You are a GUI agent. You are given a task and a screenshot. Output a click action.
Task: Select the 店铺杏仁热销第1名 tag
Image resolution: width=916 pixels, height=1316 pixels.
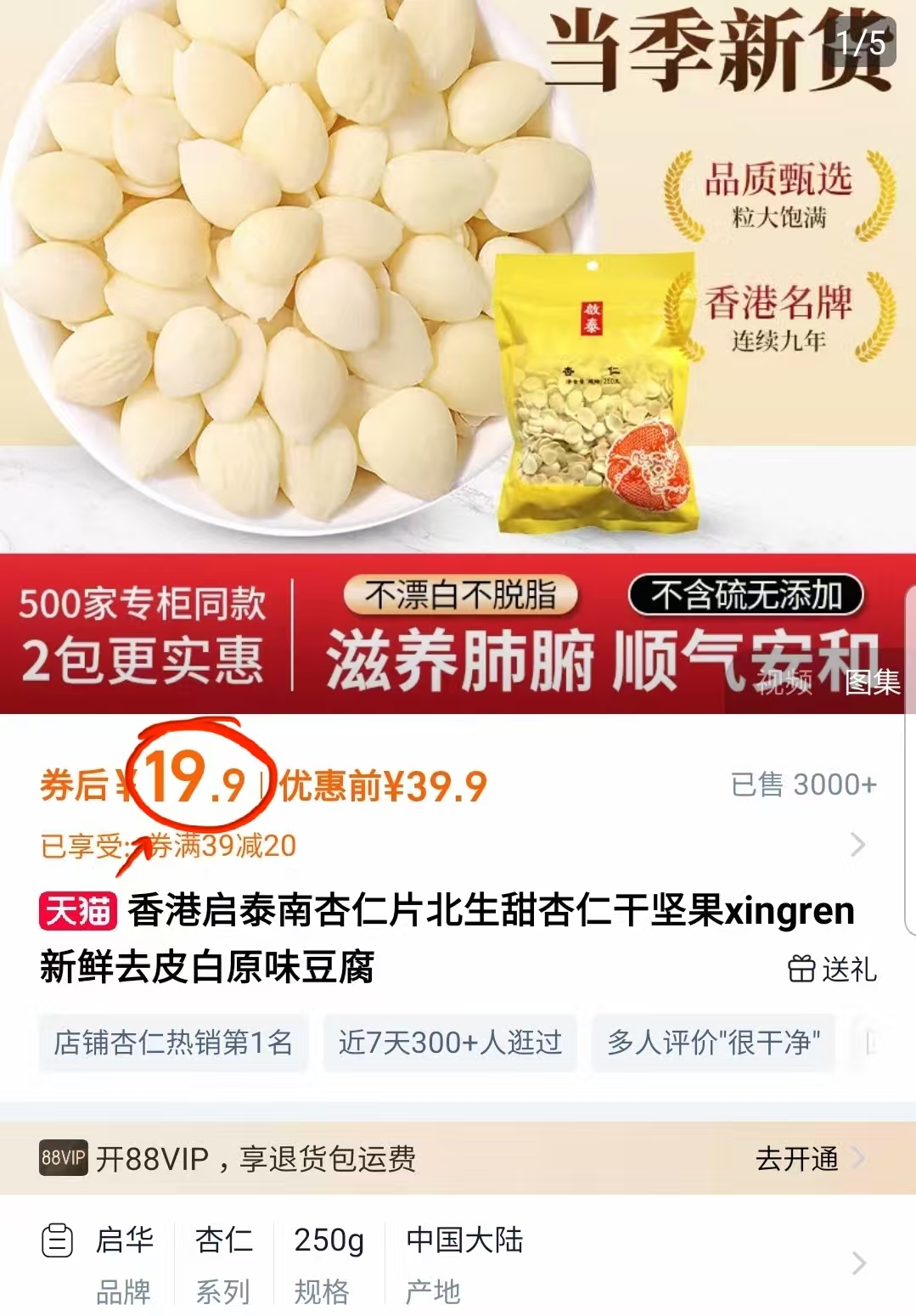pyautogui.click(x=173, y=1043)
